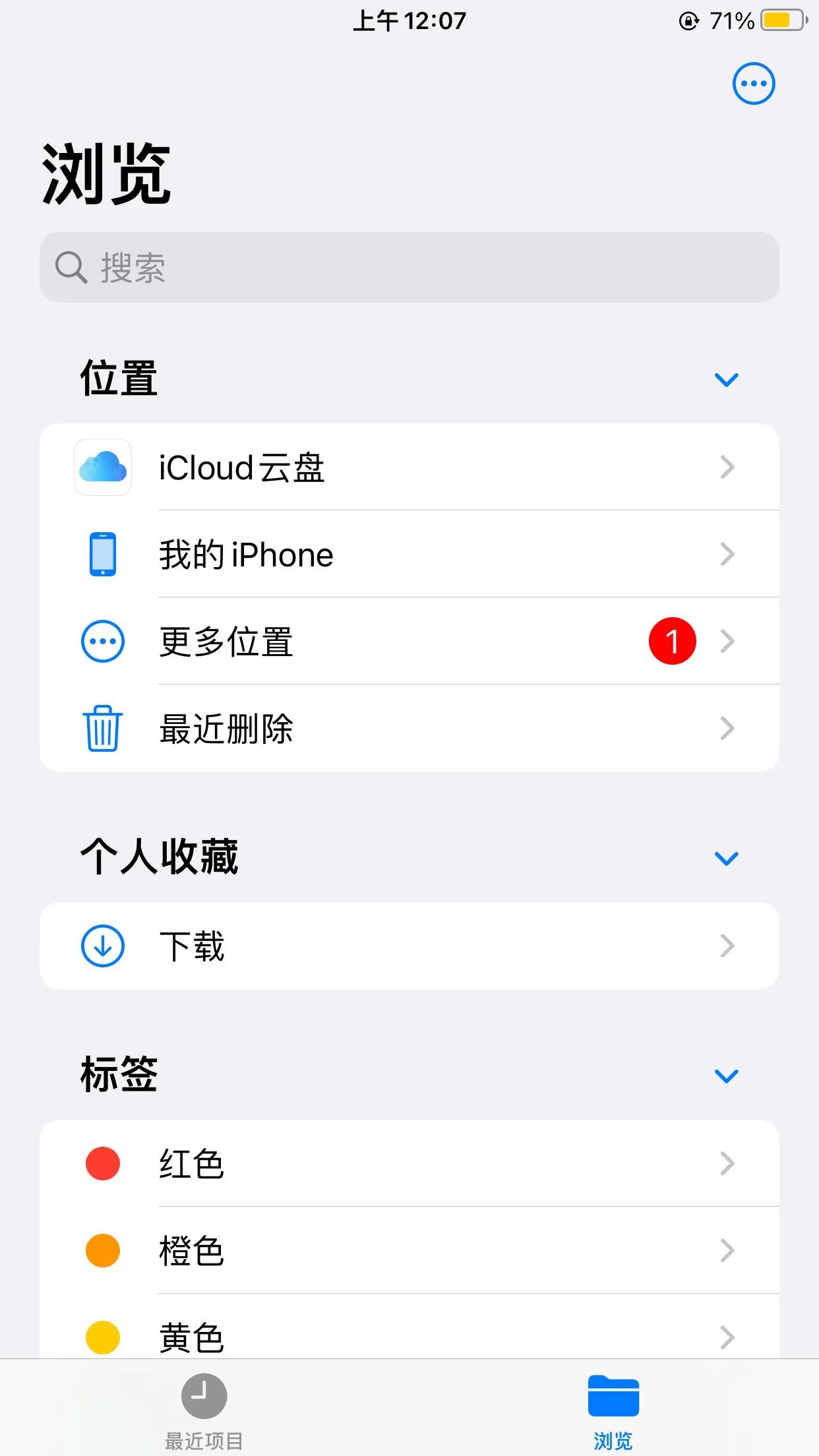Select the 黄色 tag

[409, 1336]
